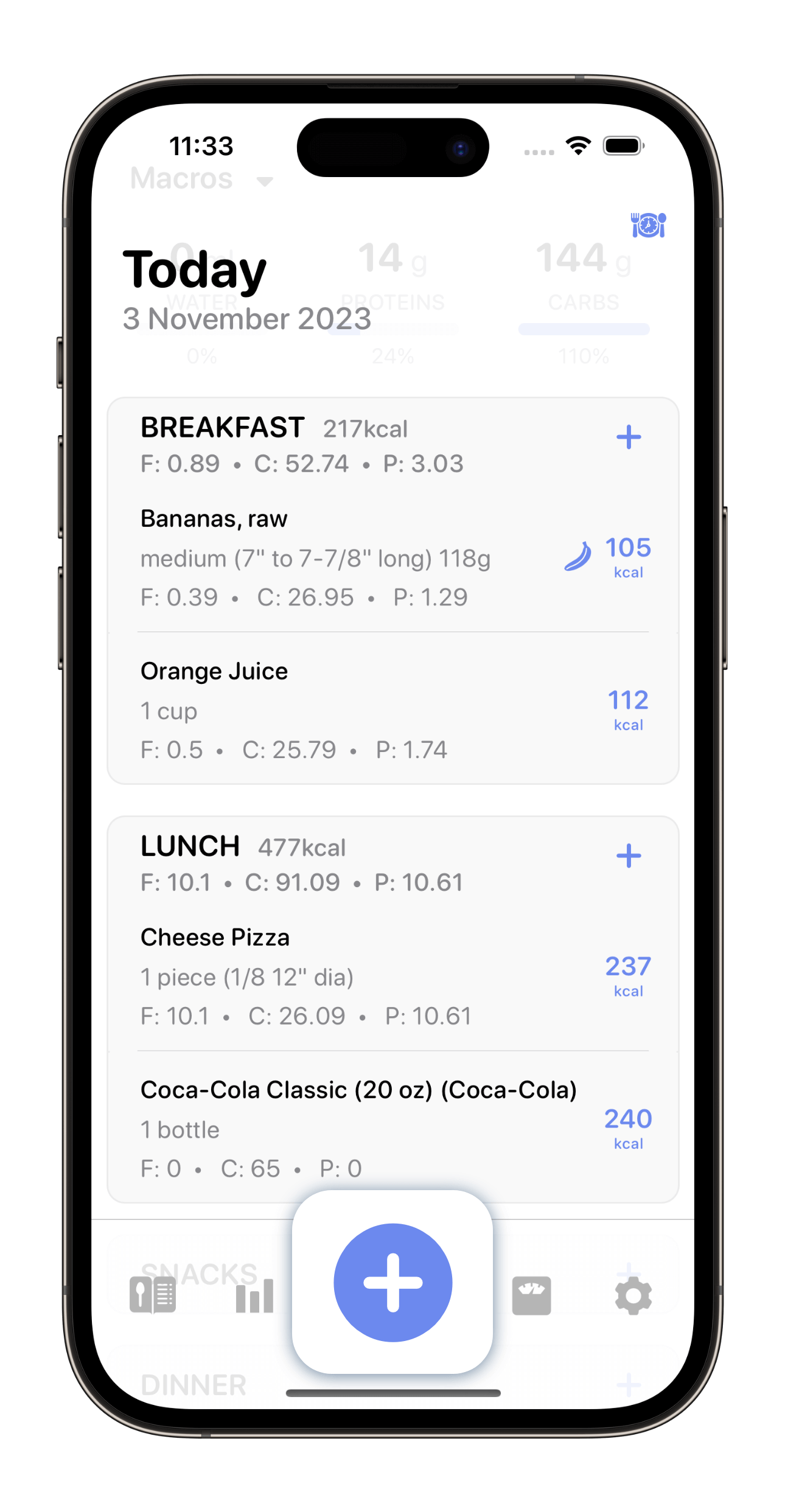
Task: Open the Orange Juice entry
Action: 393,709
